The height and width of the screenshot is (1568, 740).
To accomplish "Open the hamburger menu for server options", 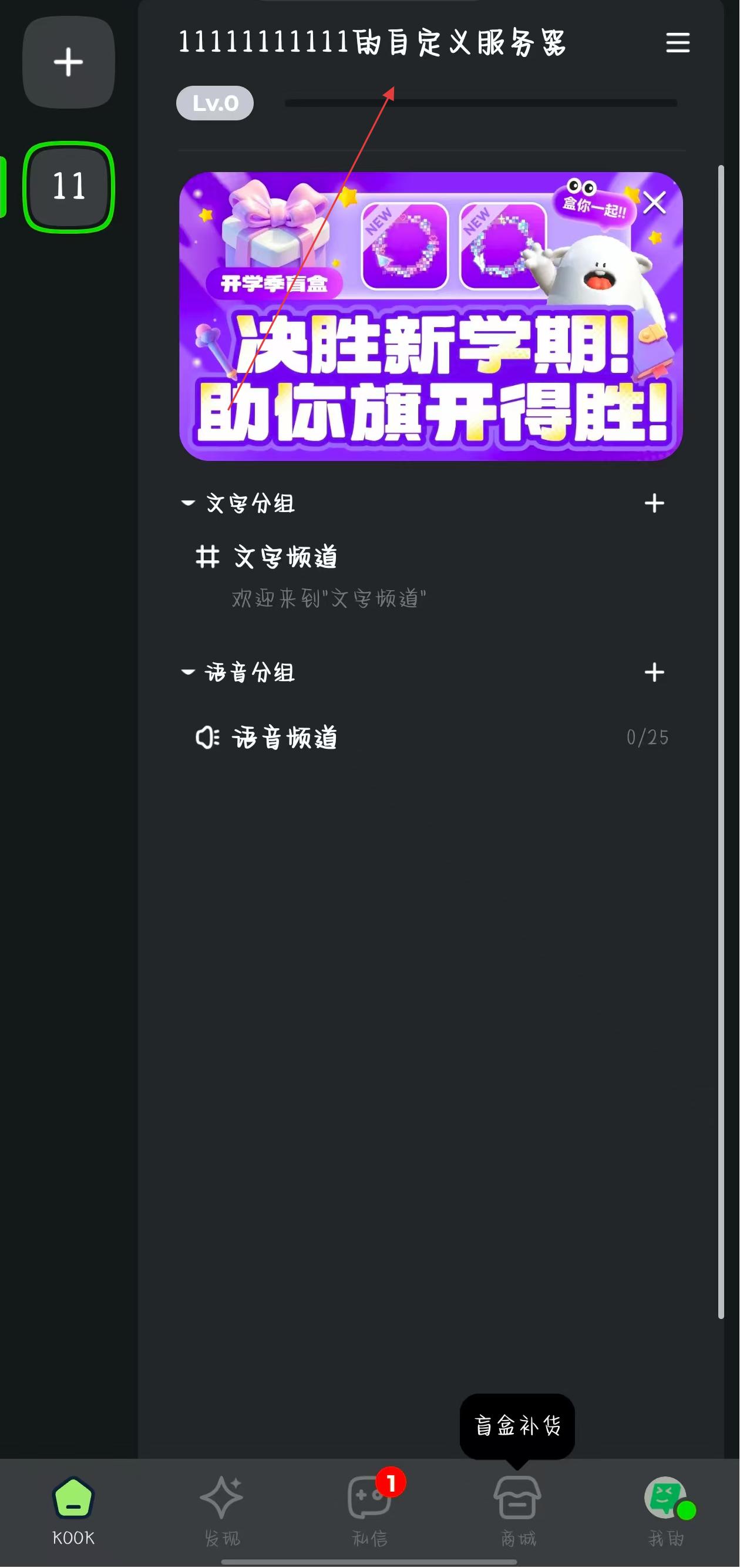I will pos(677,43).
